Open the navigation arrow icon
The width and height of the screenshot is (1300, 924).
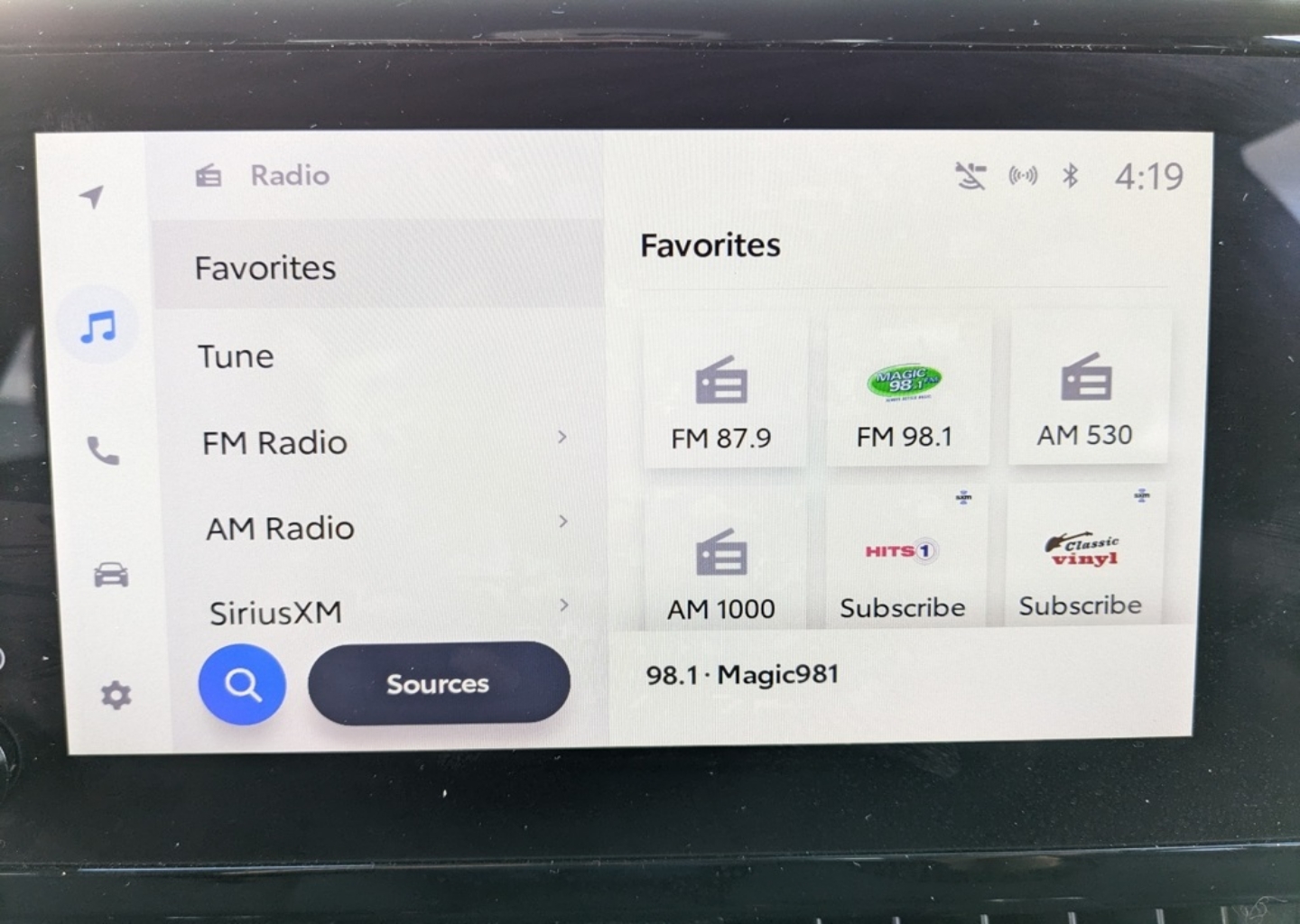pos(91,196)
